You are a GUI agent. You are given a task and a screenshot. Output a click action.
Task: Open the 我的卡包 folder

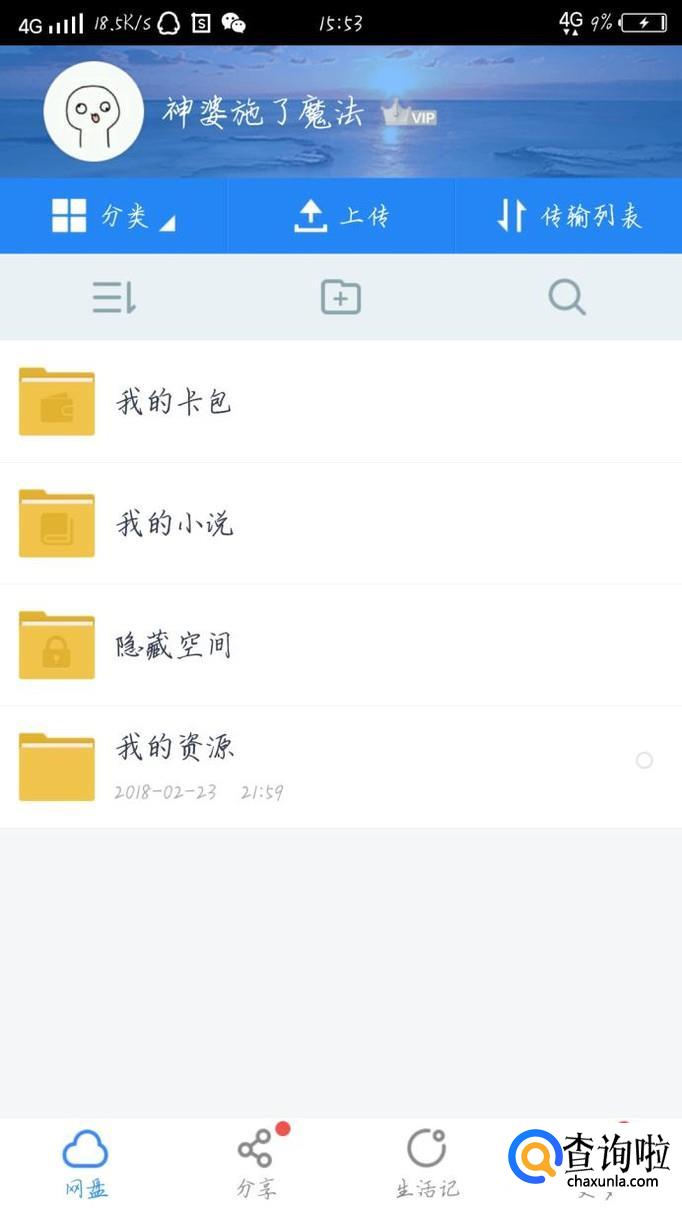tap(174, 402)
